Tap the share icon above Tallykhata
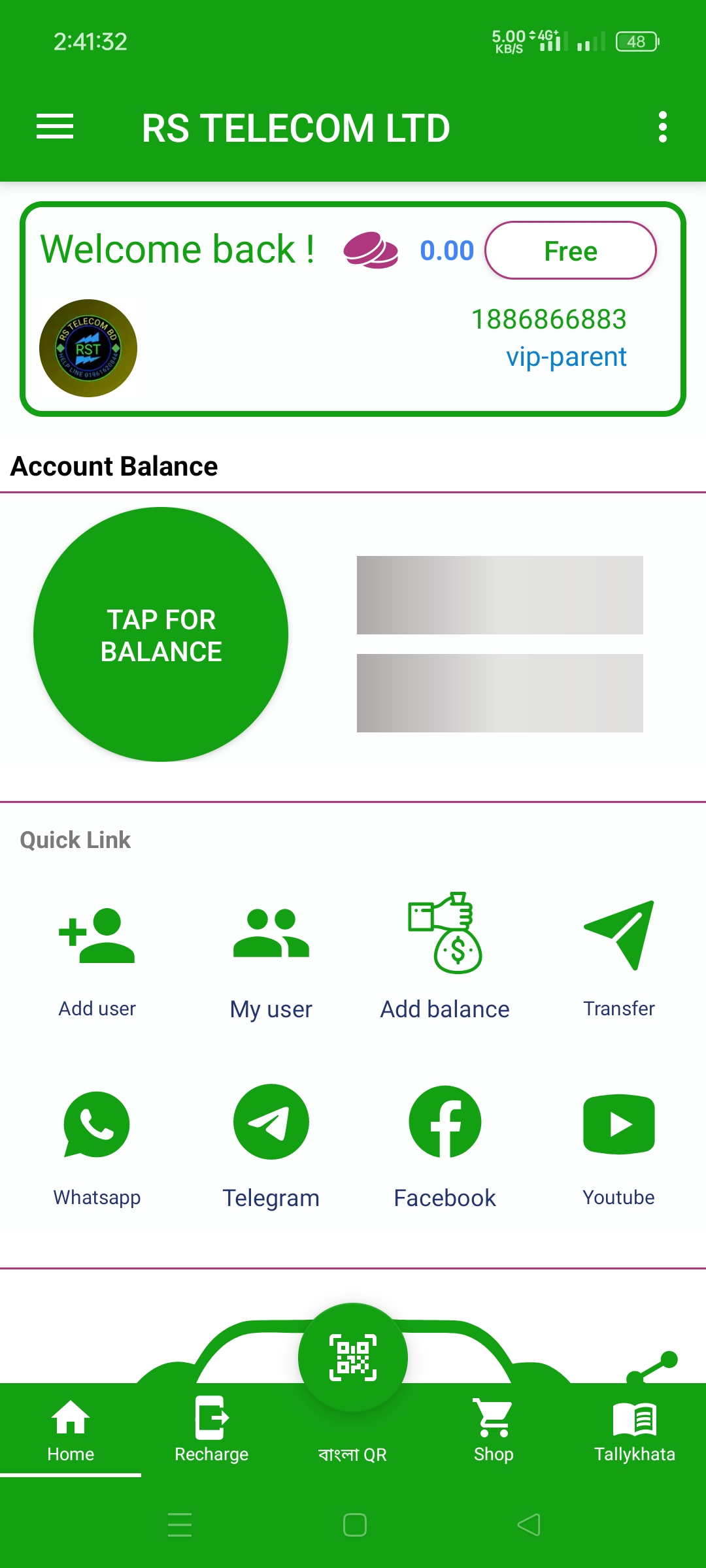This screenshot has width=706, height=1568. [x=652, y=1367]
